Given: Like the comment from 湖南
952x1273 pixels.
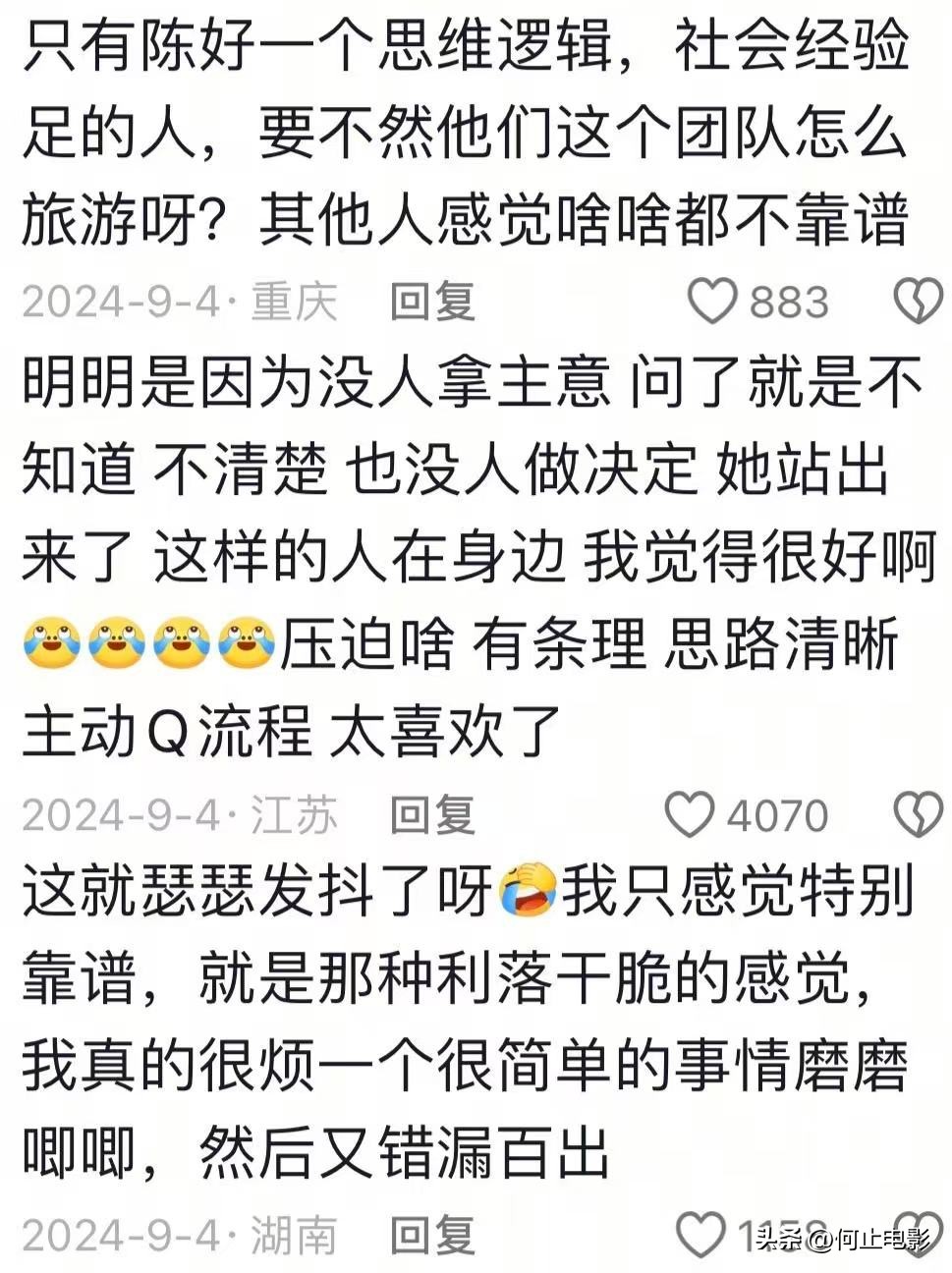Looking at the screenshot, I should tap(701, 1236).
